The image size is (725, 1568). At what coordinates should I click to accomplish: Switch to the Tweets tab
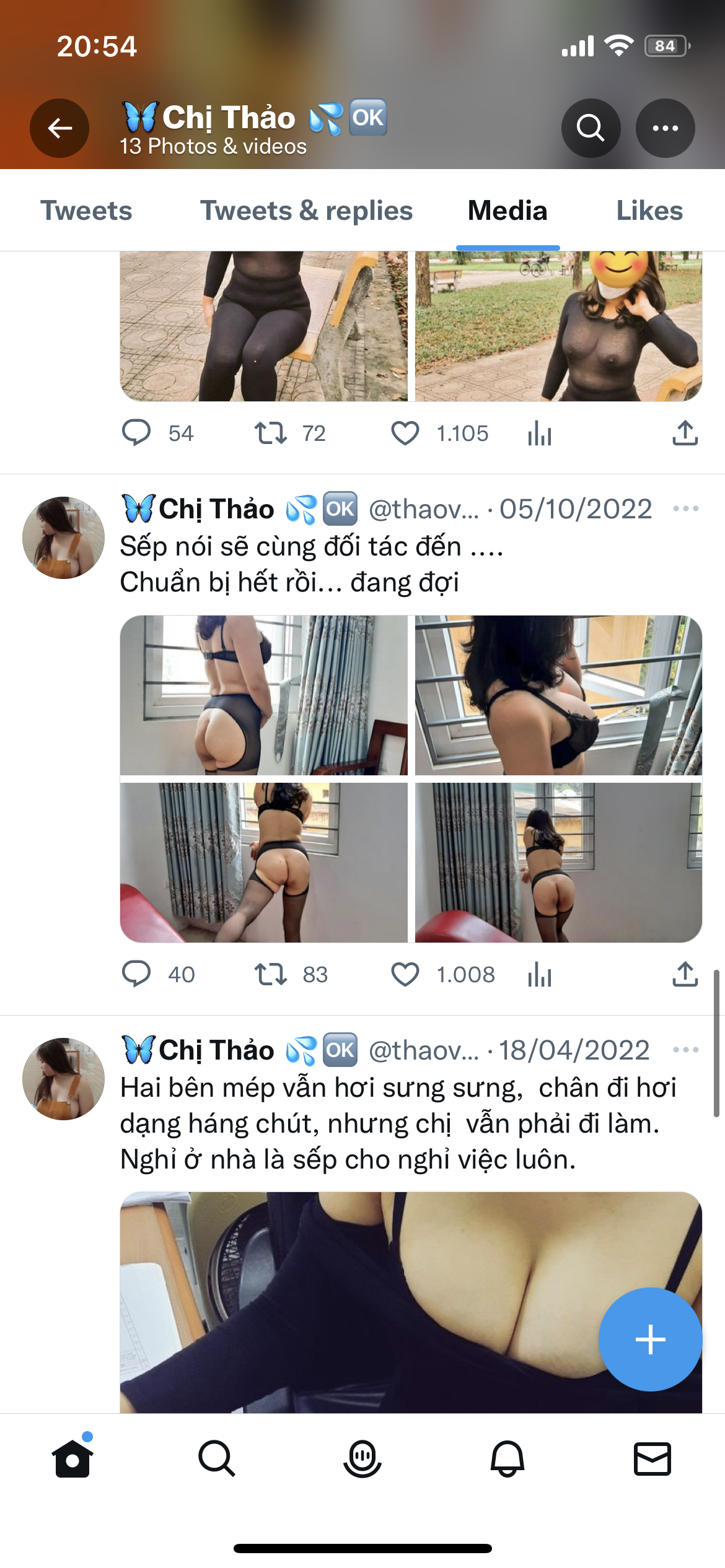click(86, 211)
